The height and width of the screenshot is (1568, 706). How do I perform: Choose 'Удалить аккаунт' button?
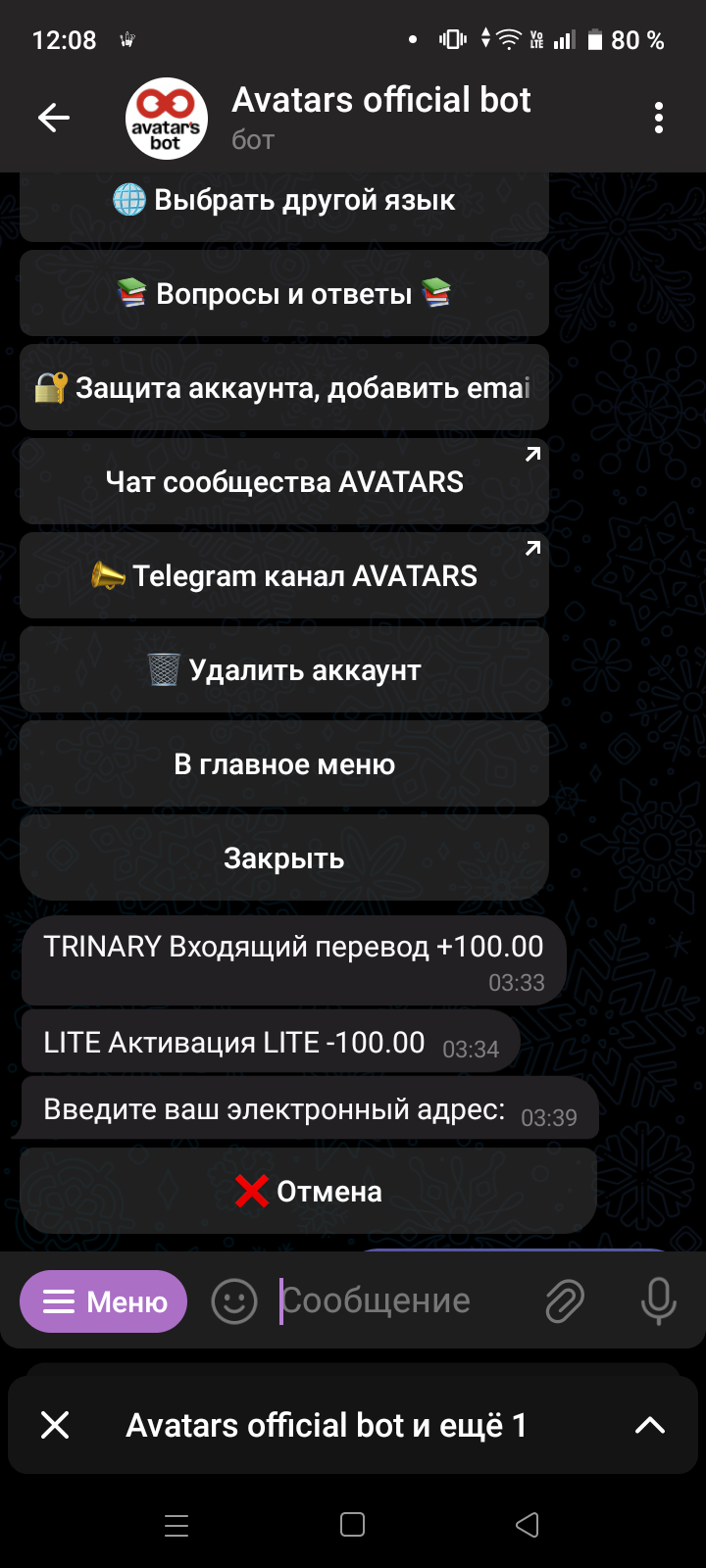click(x=284, y=670)
